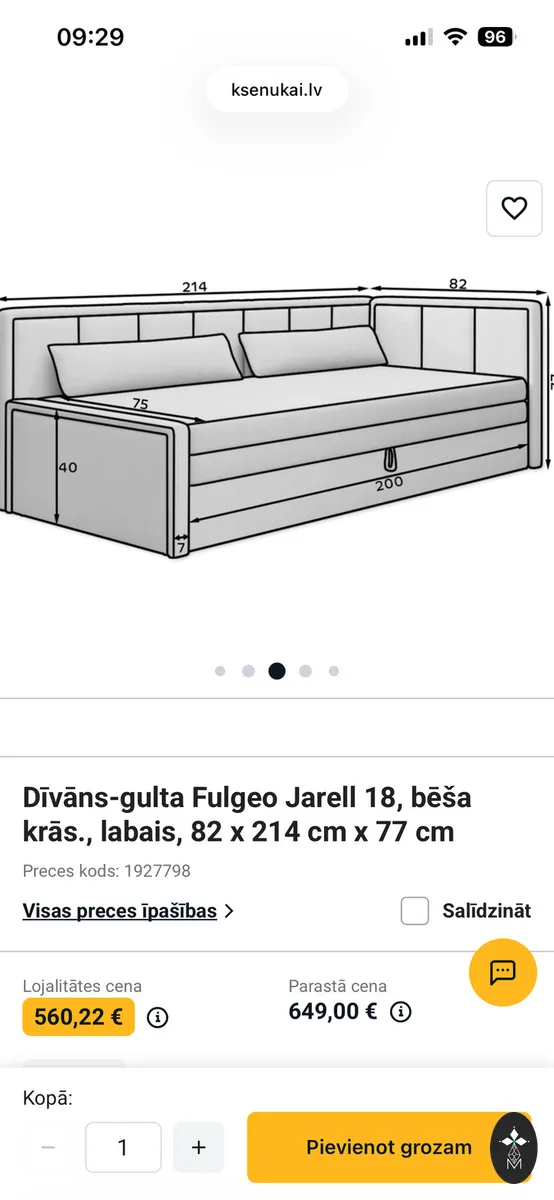This screenshot has width=554, height=1200.
Task: Tap the ksenukai.lv address pill
Action: pyautogui.click(x=277, y=89)
